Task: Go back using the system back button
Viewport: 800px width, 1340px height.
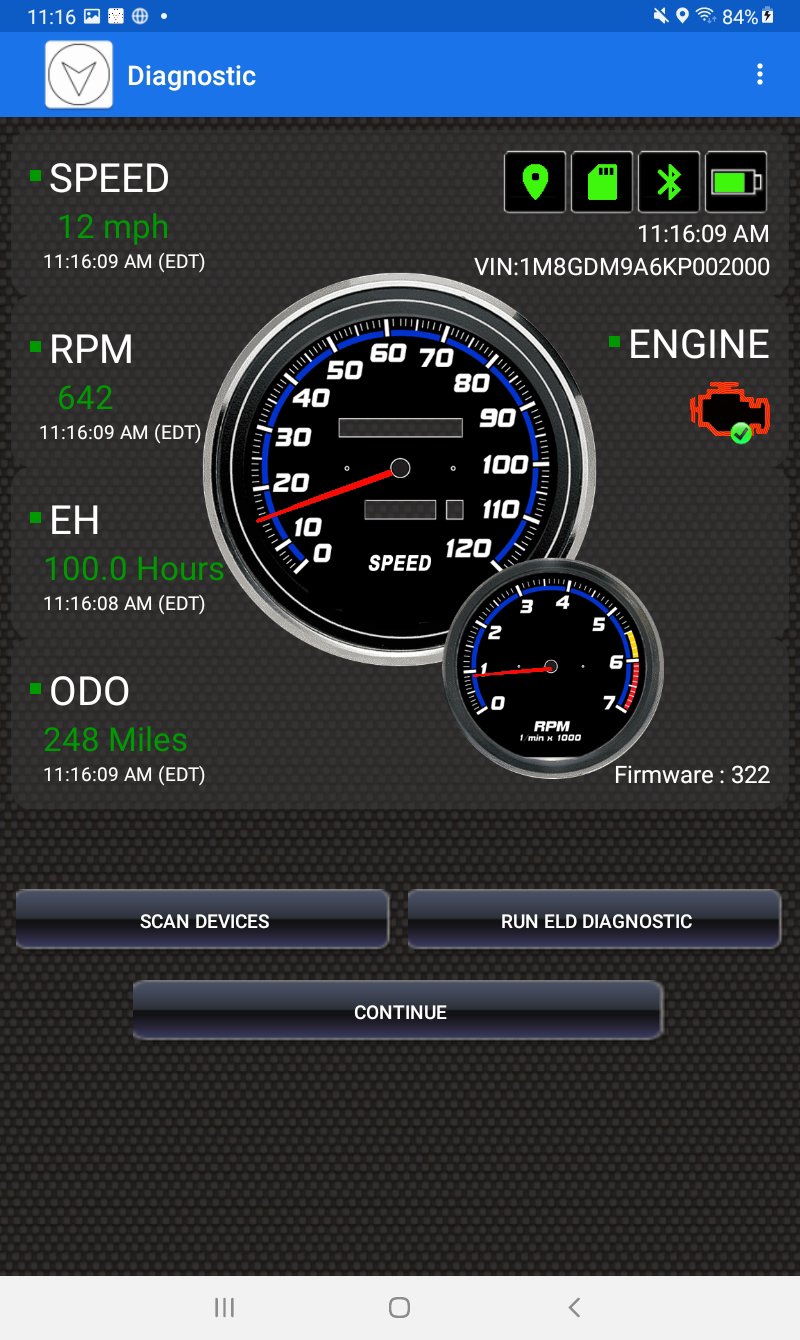Action: [574, 1307]
